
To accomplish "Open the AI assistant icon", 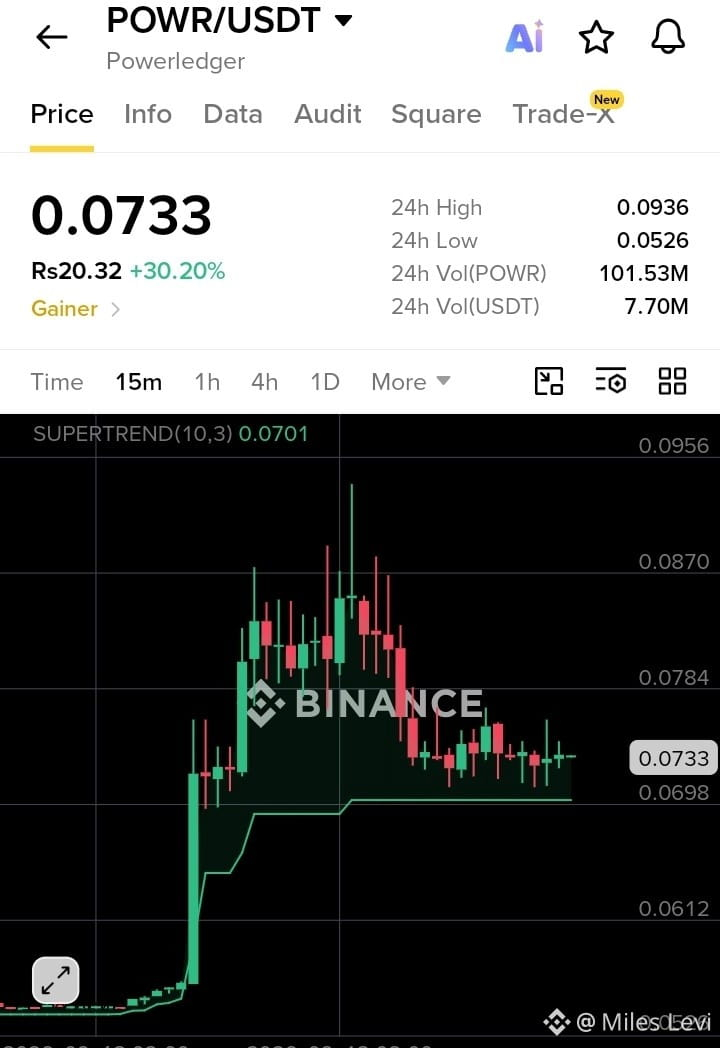I will (x=525, y=37).
